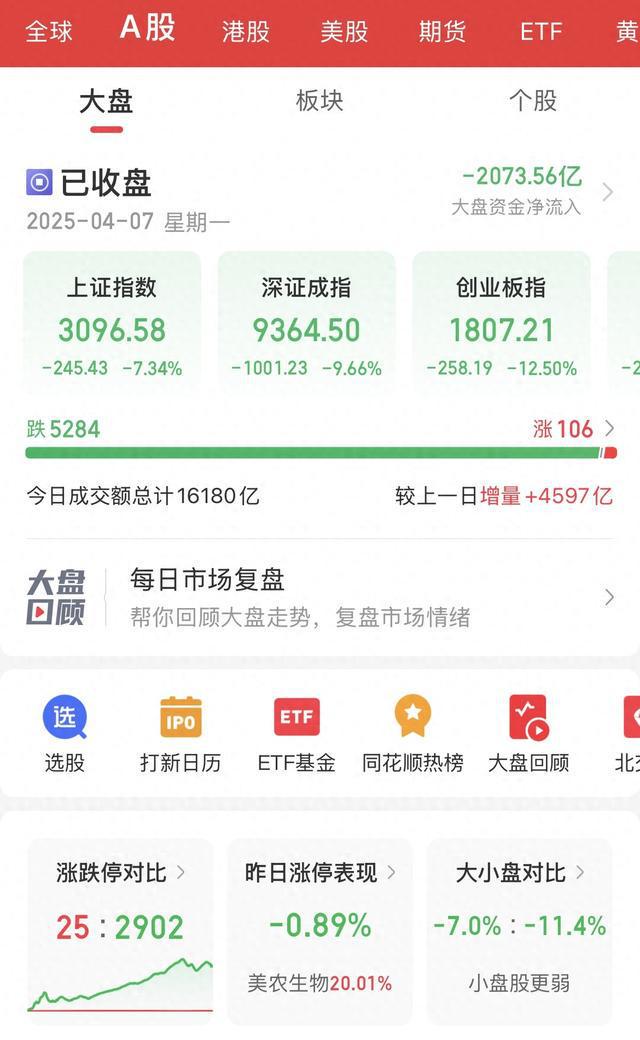Select the 期货 tab

(442, 31)
